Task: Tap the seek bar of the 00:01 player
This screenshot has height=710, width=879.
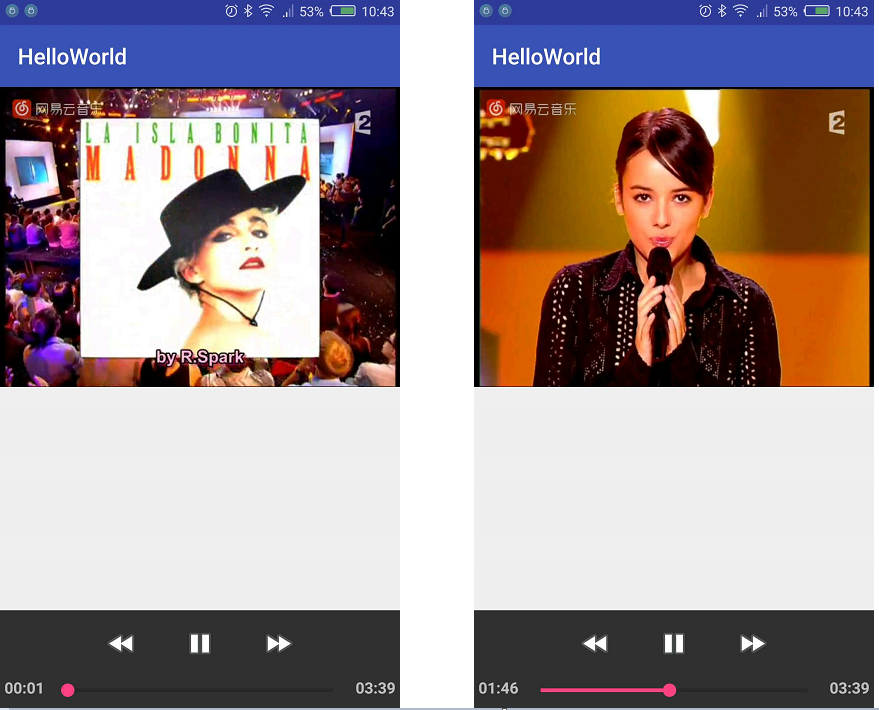Action: point(200,690)
